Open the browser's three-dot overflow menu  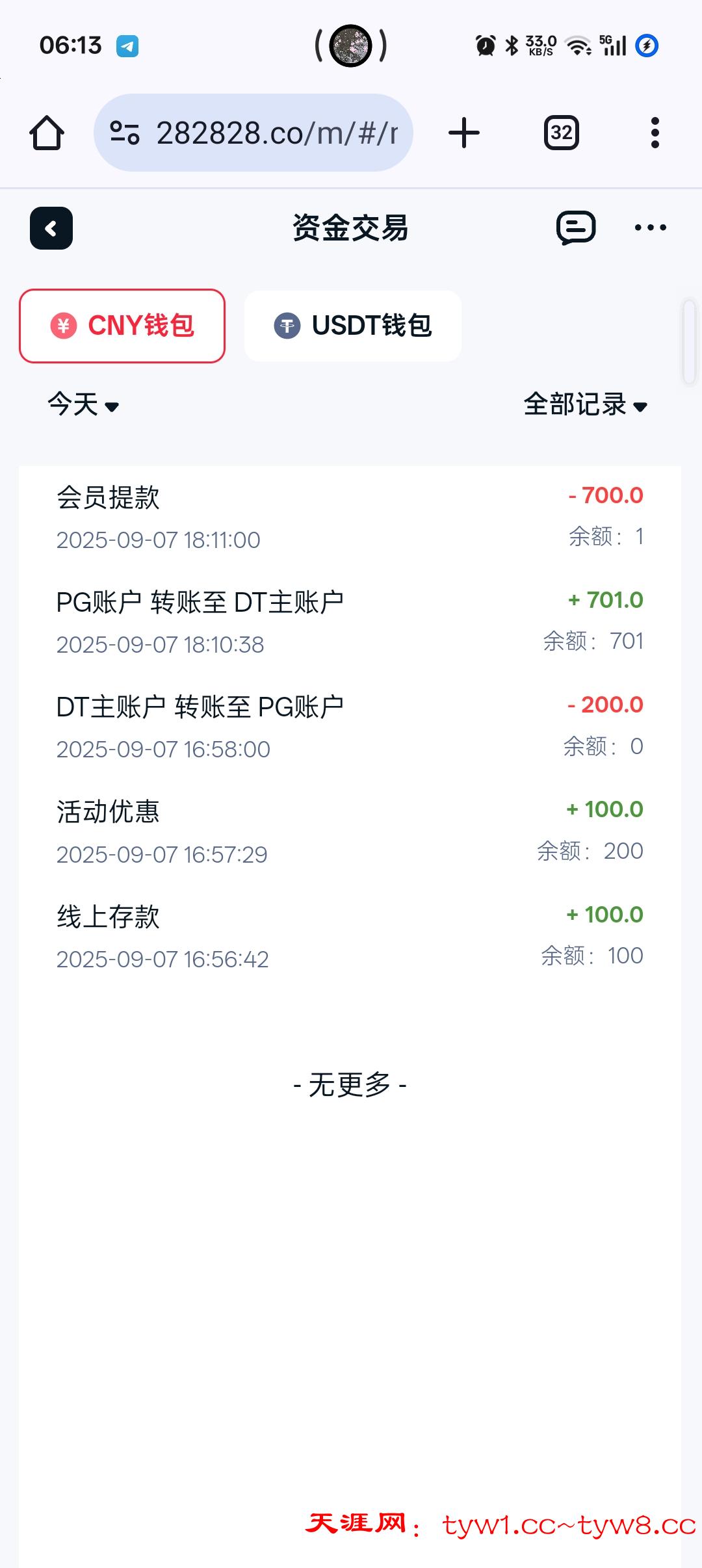655,133
